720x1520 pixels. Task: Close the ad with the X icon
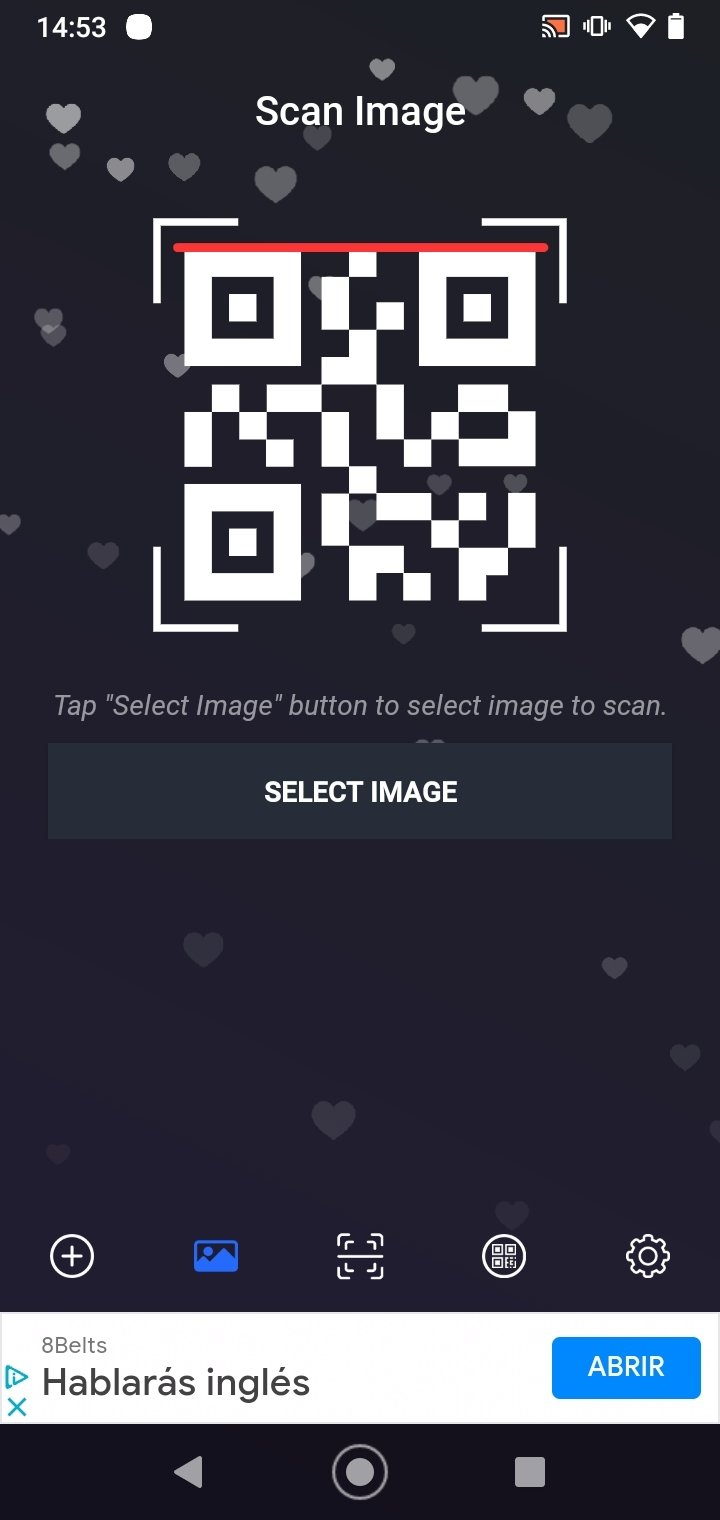tap(17, 1407)
